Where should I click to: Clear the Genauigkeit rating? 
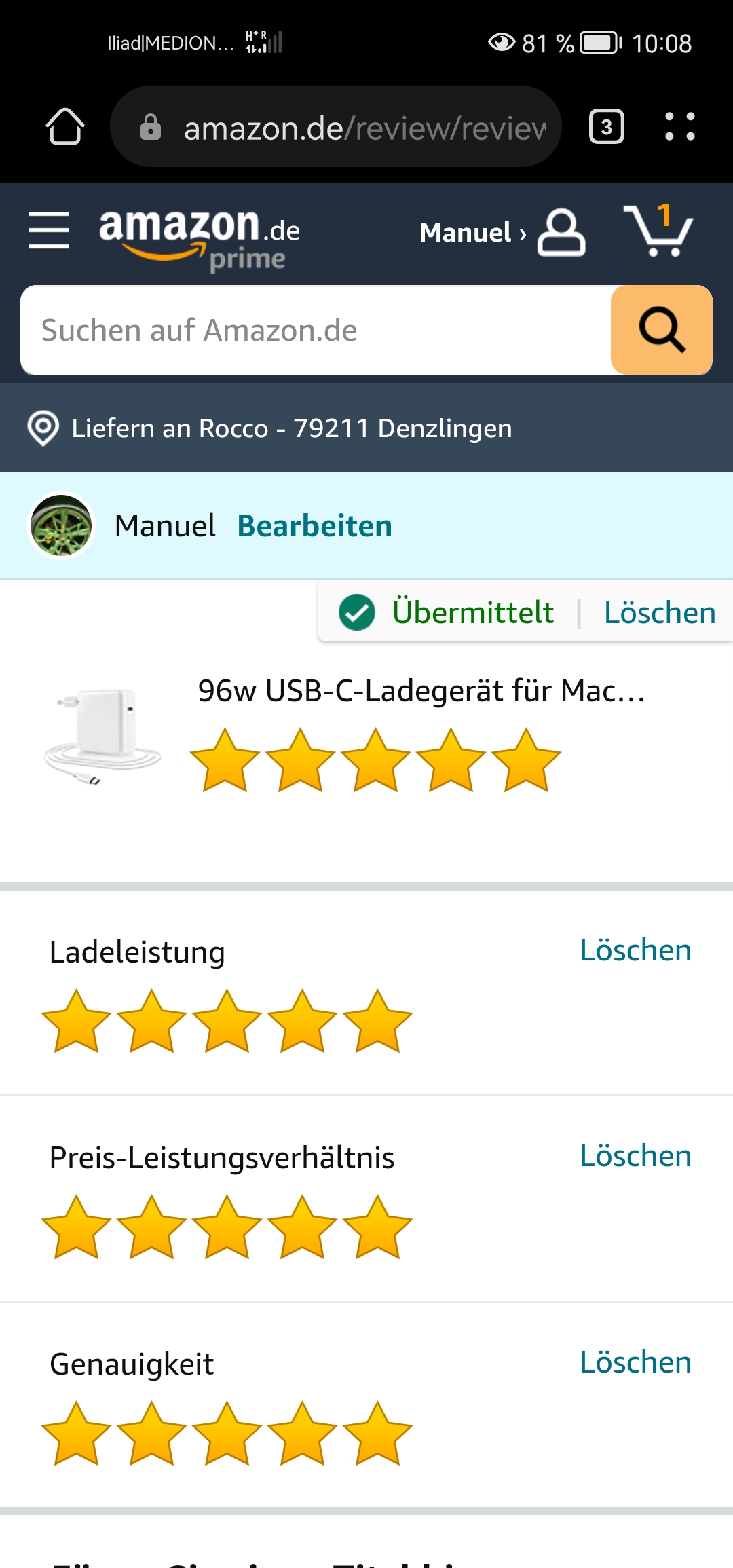click(x=635, y=1362)
